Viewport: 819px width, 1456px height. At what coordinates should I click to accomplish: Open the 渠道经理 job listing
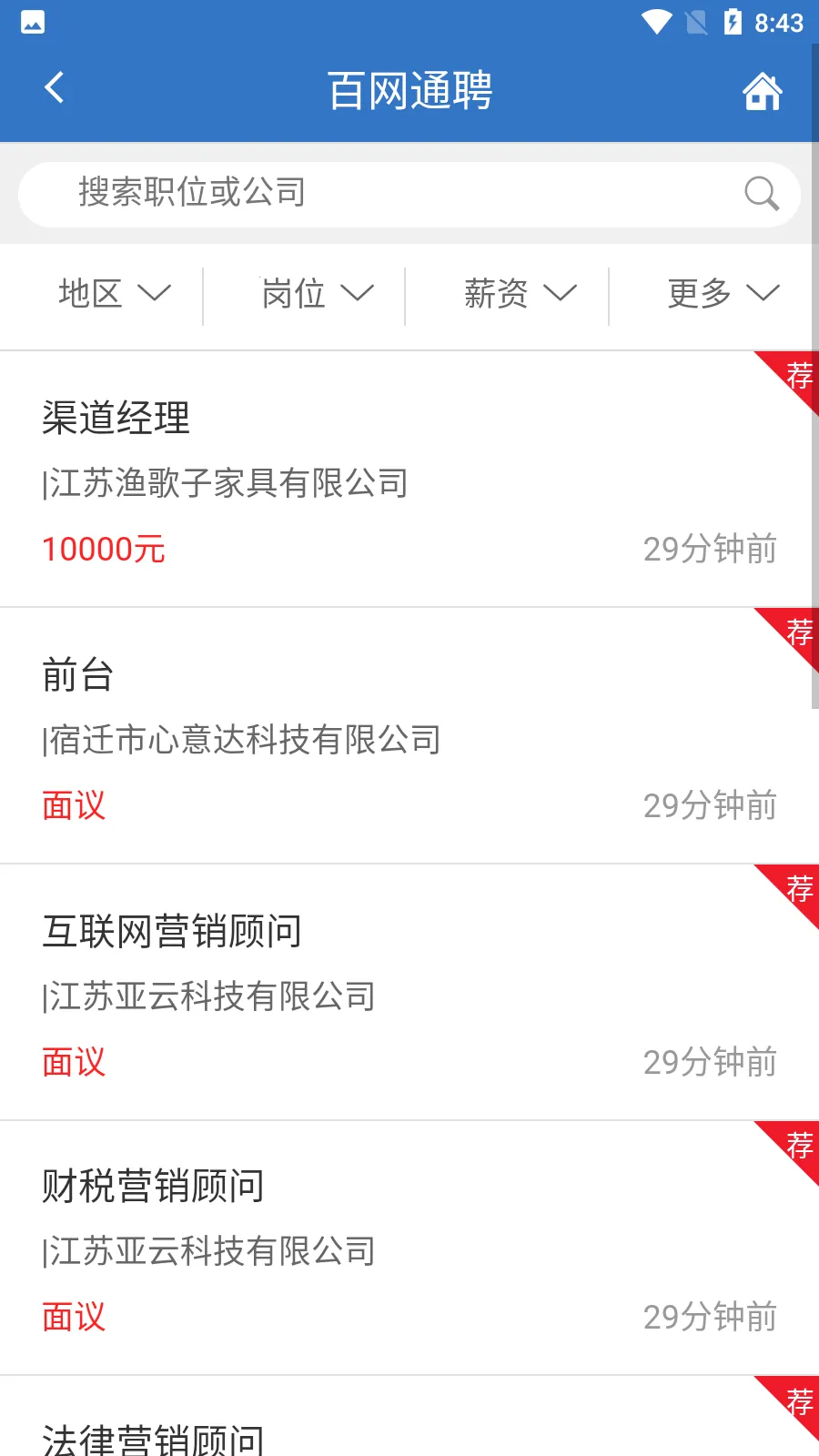click(x=116, y=420)
